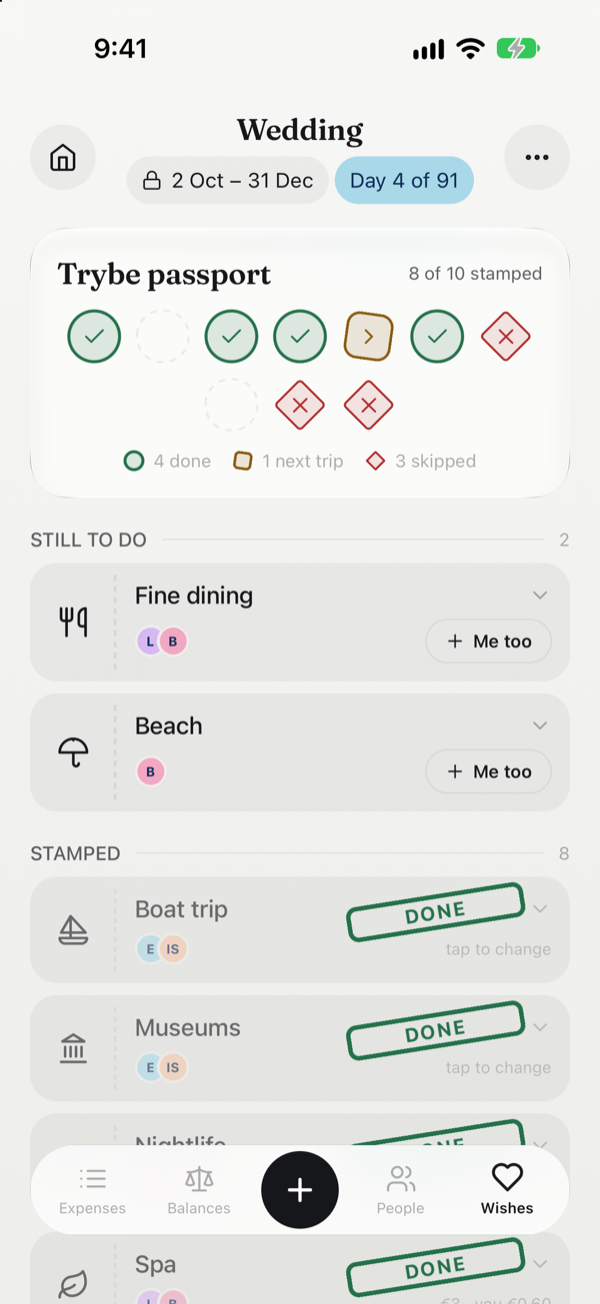Tap the next trip stamp in passport
This screenshot has height=1304, width=600.
click(x=369, y=337)
